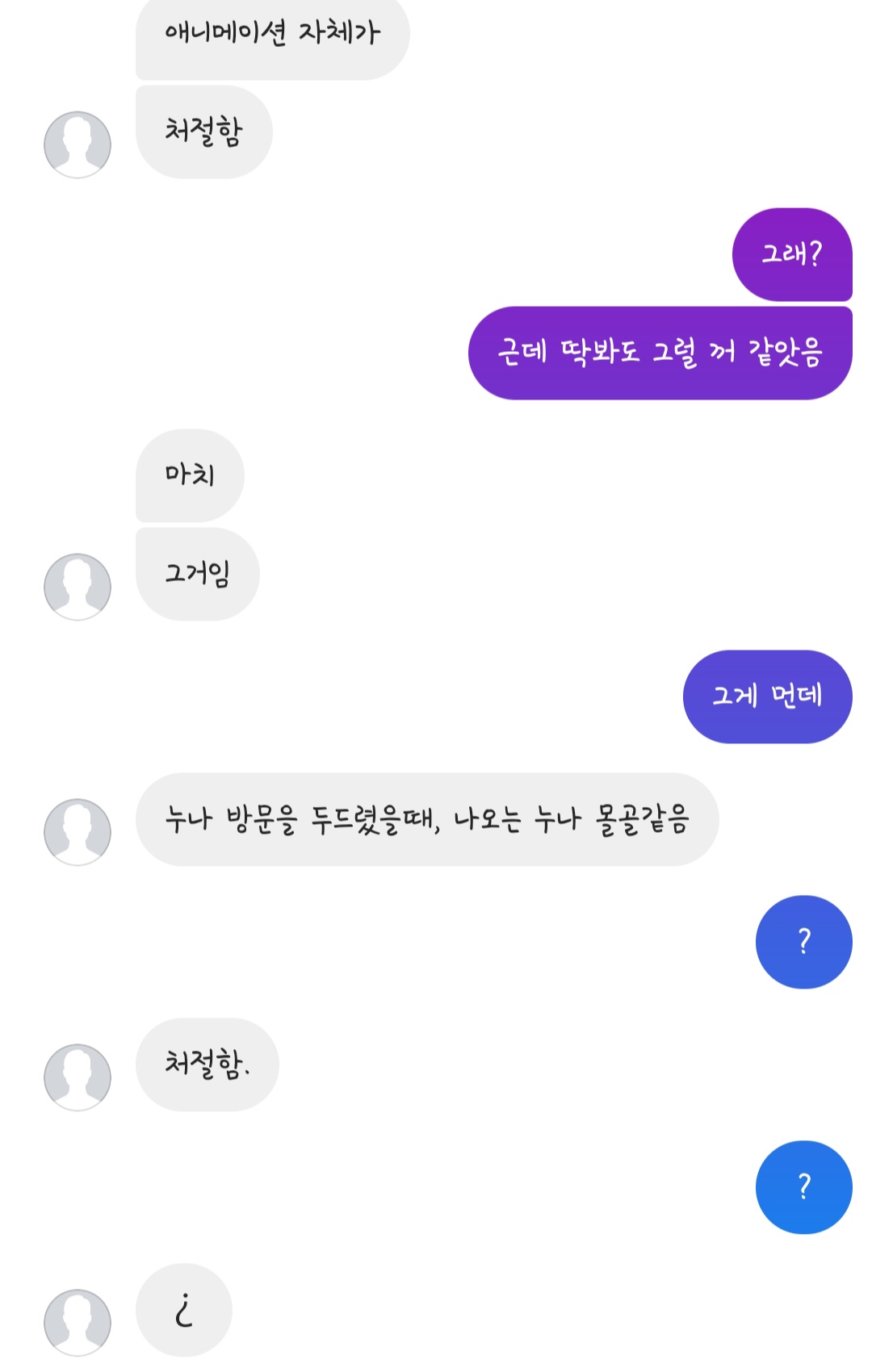Tap the profile picture next to 그거임
The height and width of the screenshot is (1372, 872).
[78, 587]
